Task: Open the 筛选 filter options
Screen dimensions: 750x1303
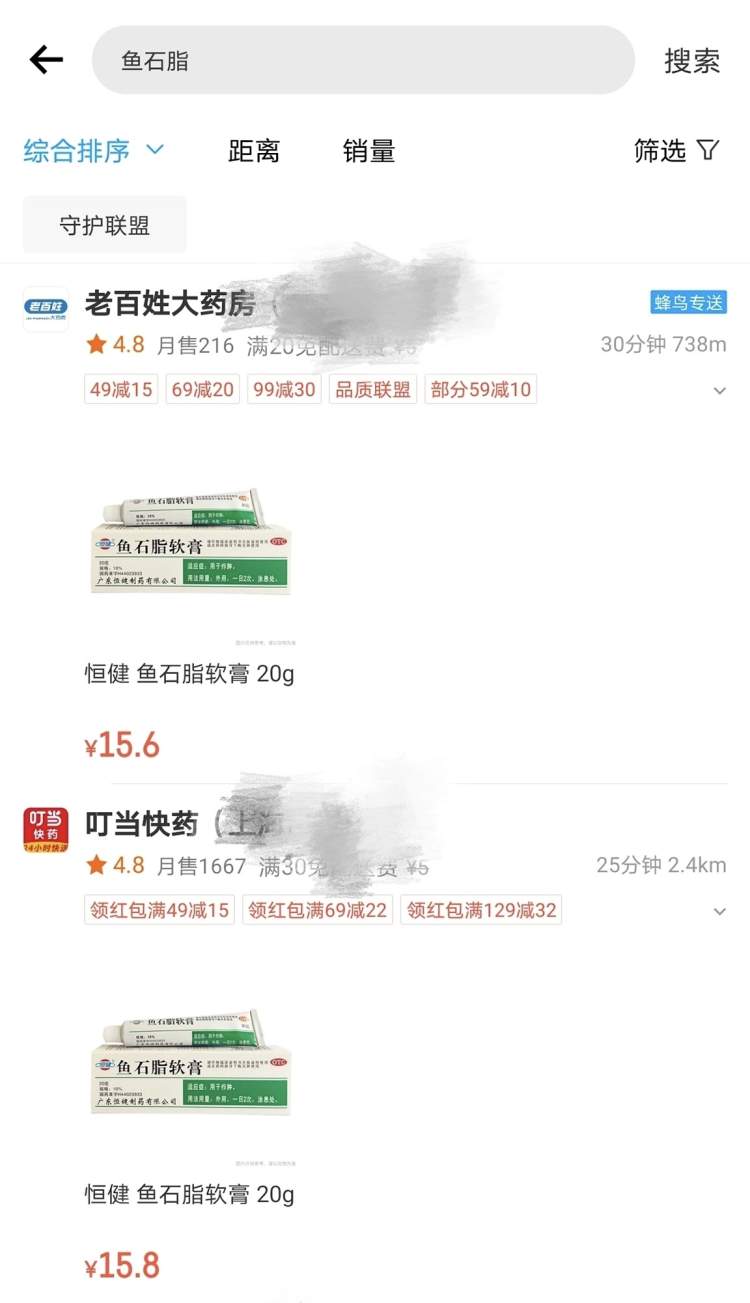Action: [x=676, y=151]
